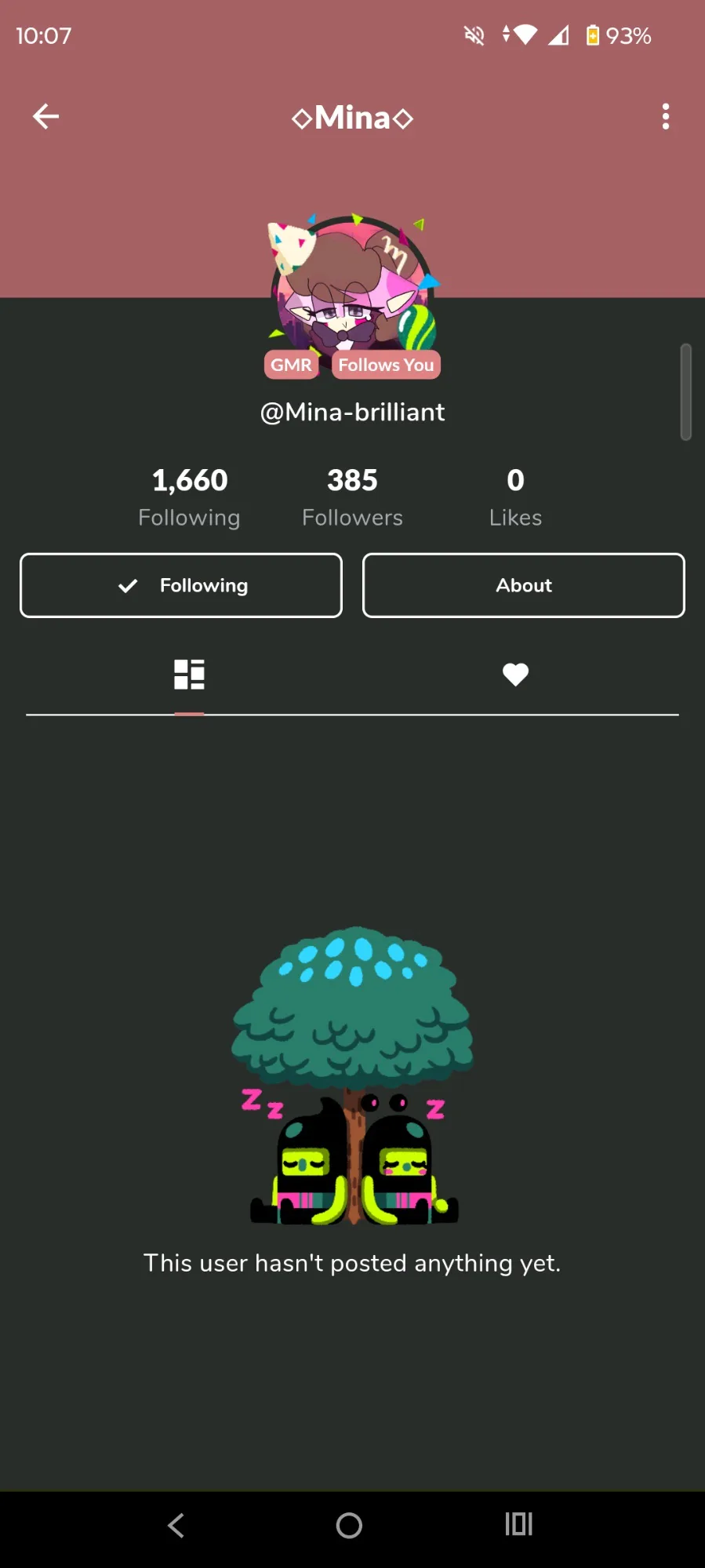Open system recent apps
The height and width of the screenshot is (1568, 705).
click(518, 1524)
